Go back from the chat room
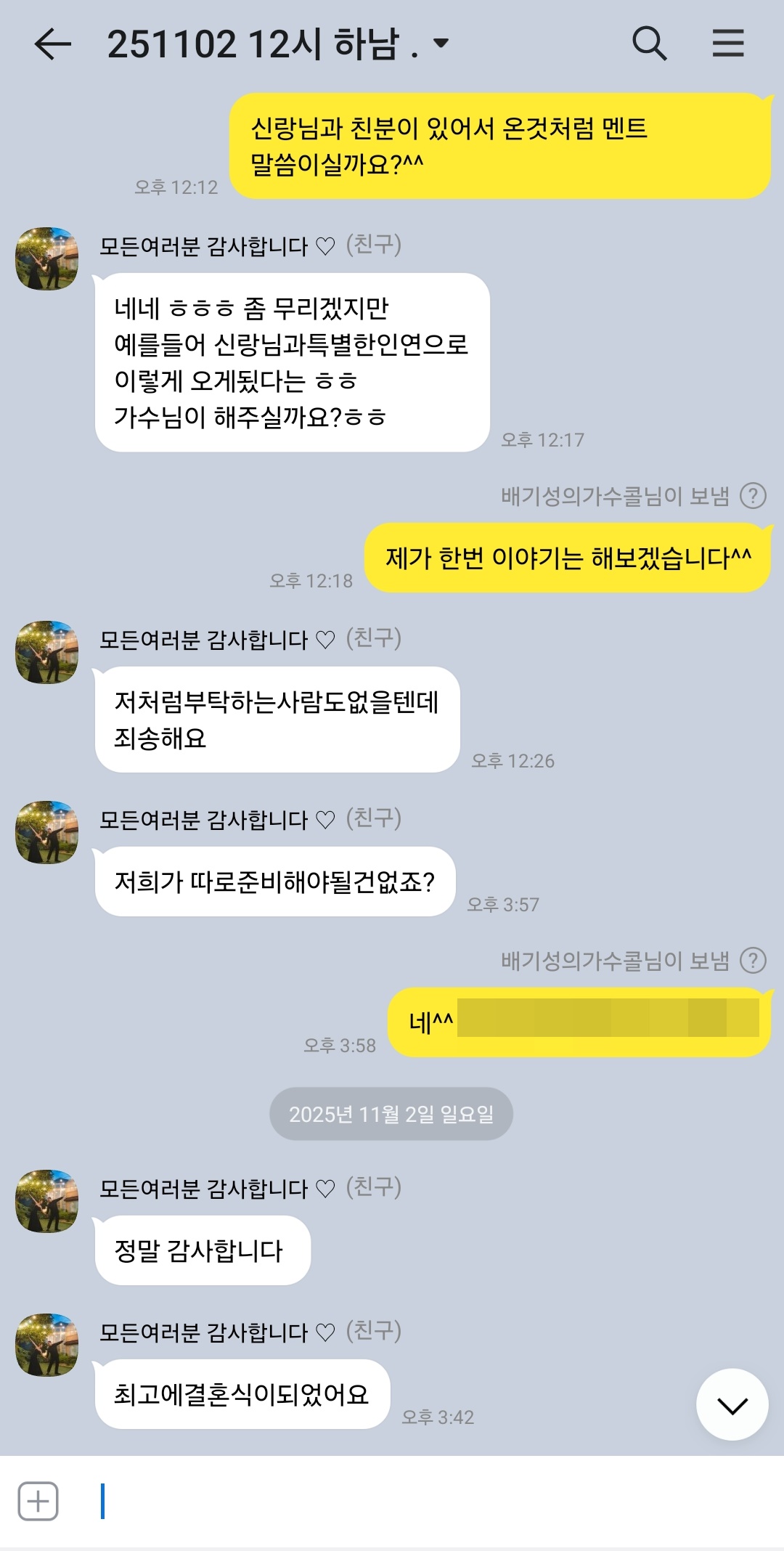The width and height of the screenshot is (784, 1551). 53,44
